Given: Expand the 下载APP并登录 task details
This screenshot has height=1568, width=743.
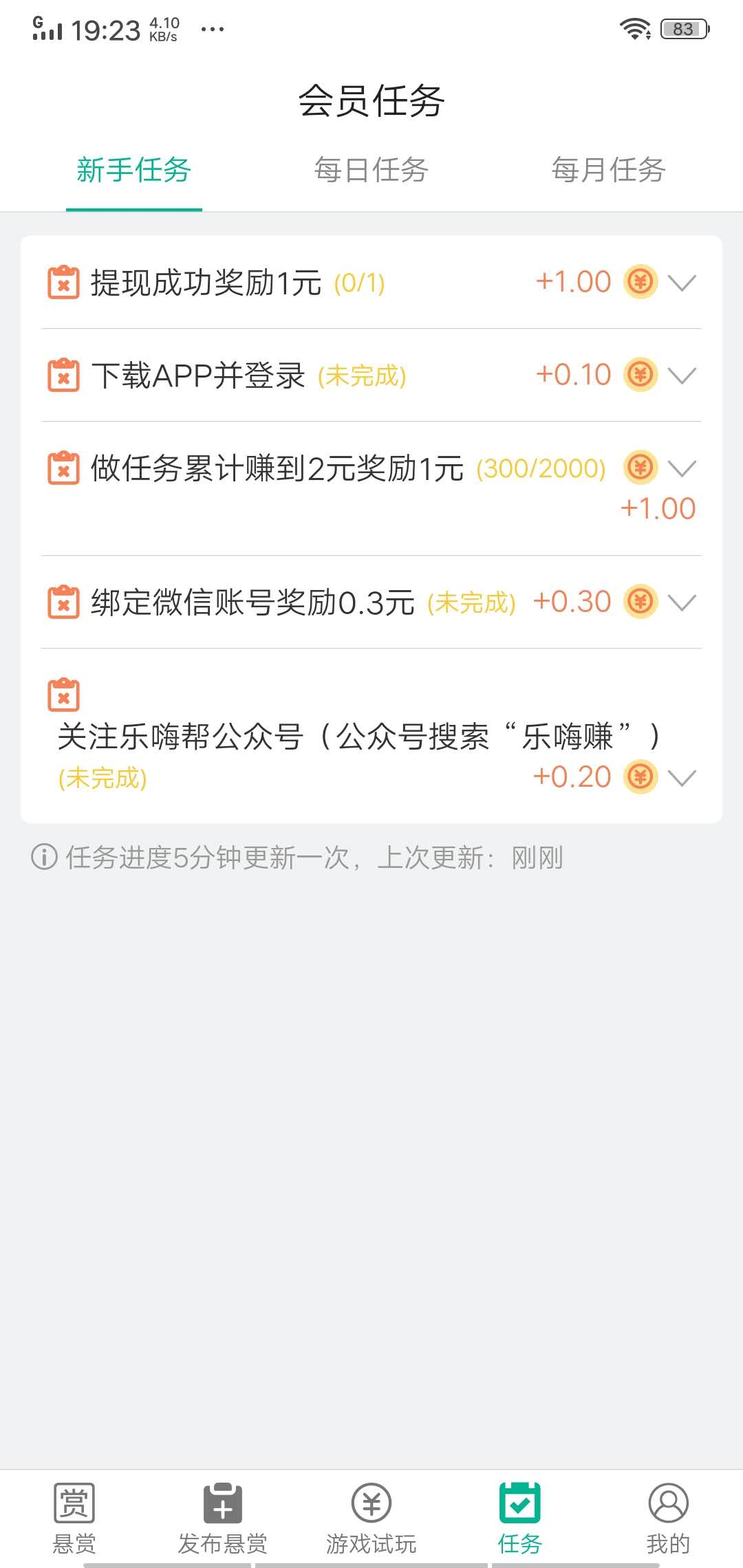Looking at the screenshot, I should pyautogui.click(x=682, y=375).
